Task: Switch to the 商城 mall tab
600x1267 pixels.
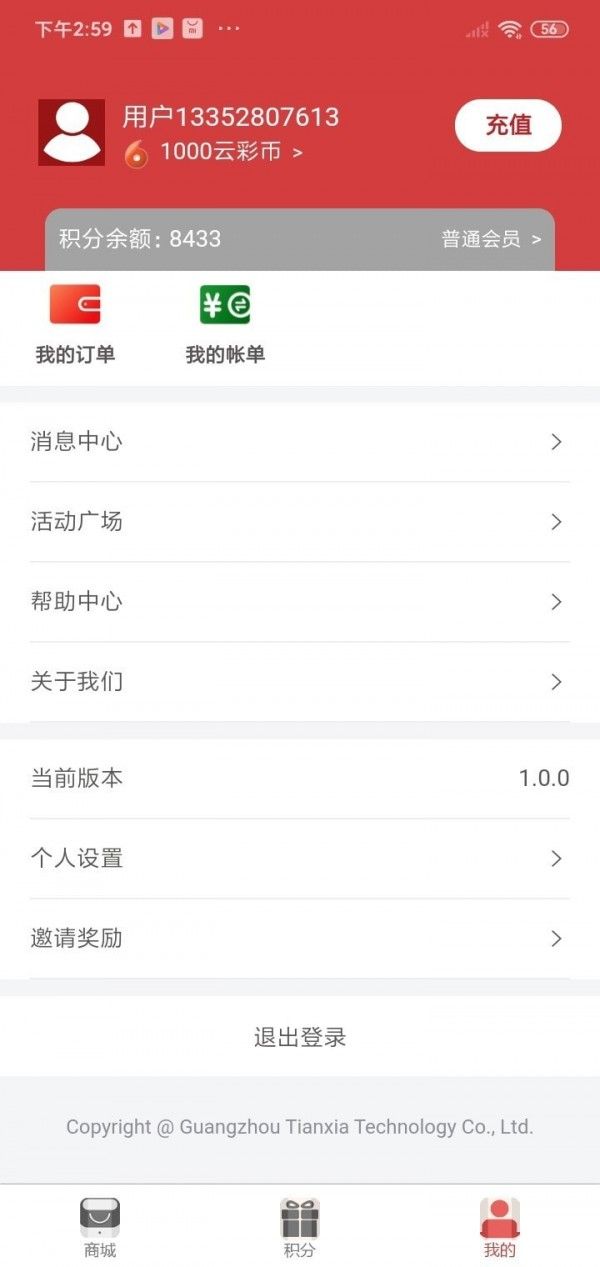Action: tap(100, 1228)
